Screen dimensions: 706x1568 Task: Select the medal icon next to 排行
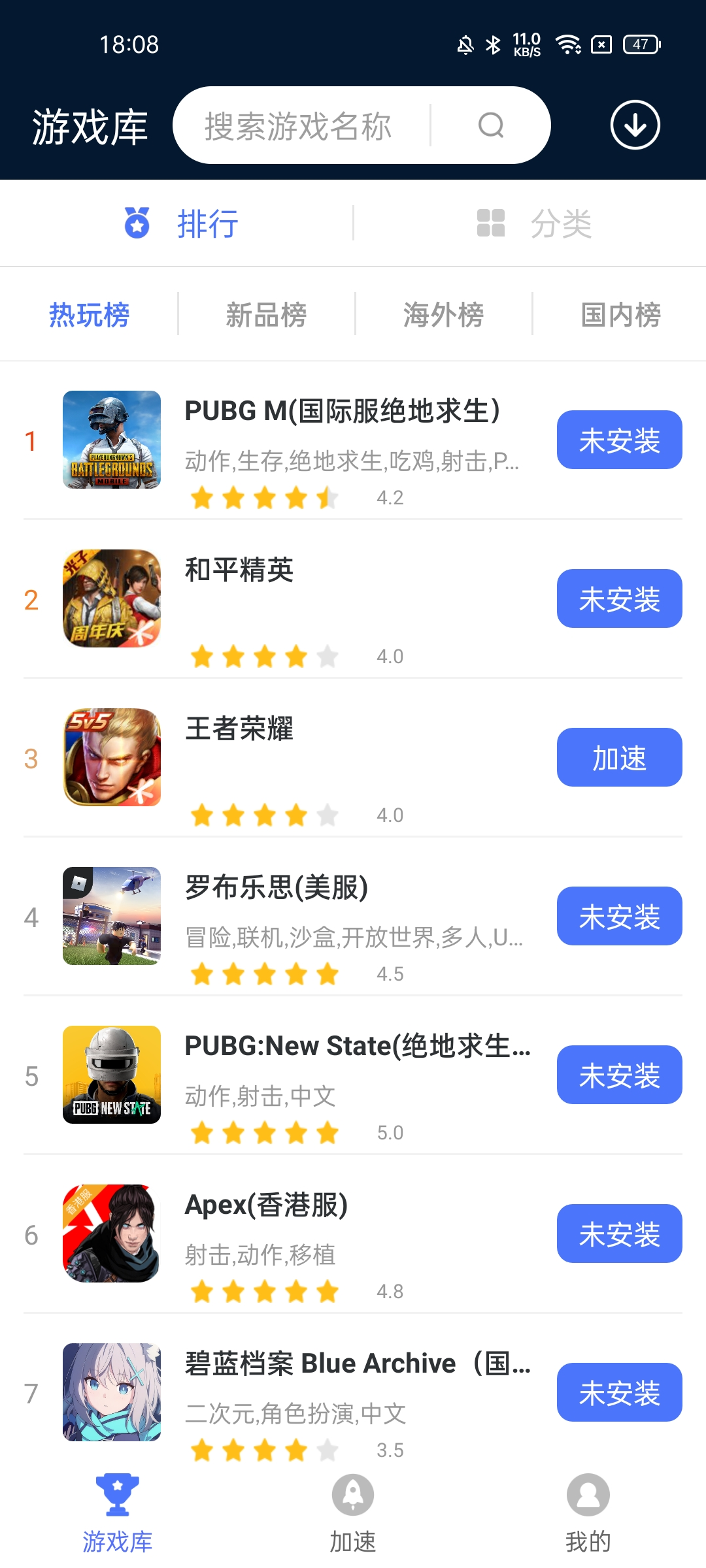tap(137, 223)
